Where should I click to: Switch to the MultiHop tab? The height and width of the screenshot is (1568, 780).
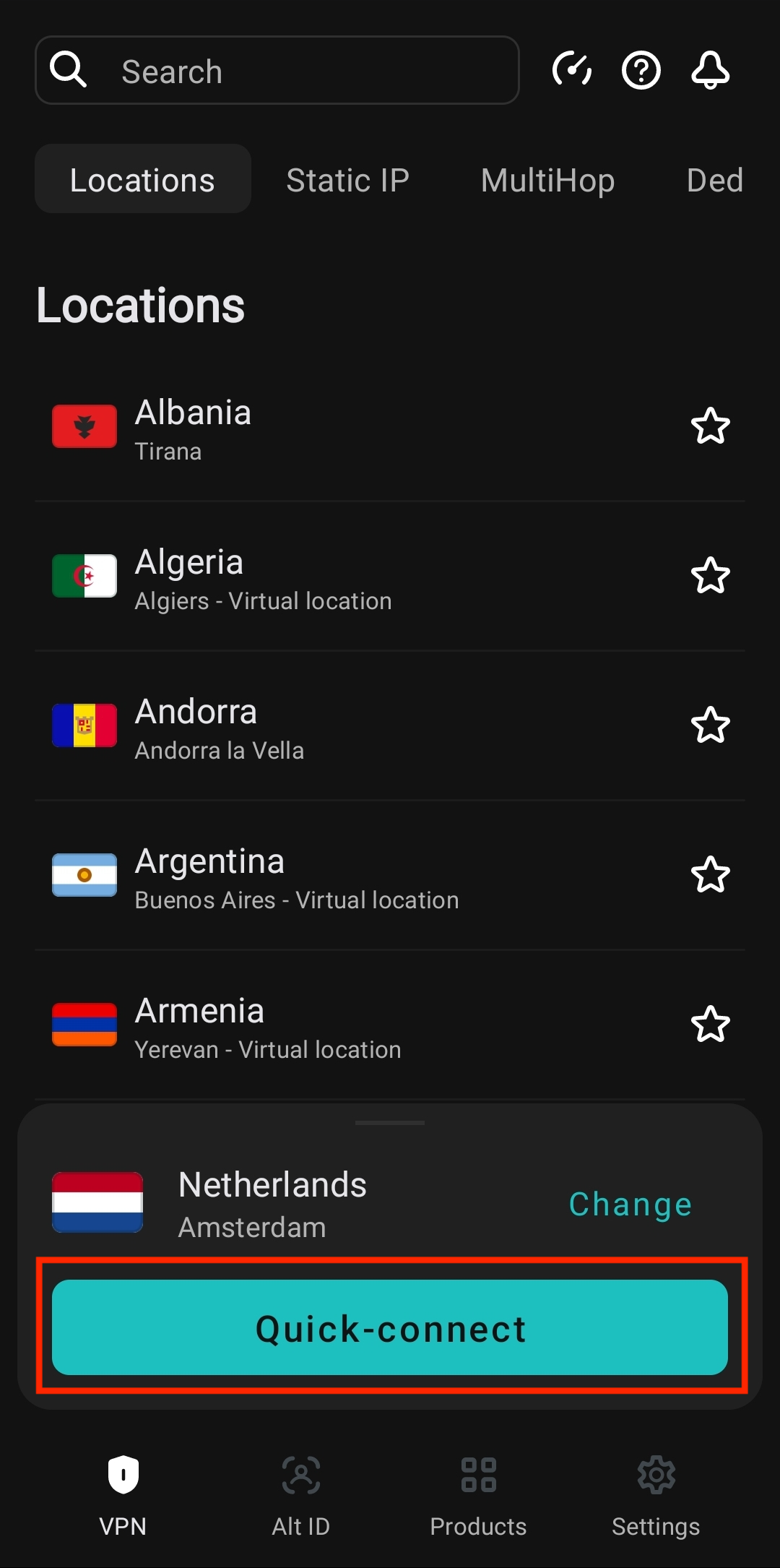point(547,179)
